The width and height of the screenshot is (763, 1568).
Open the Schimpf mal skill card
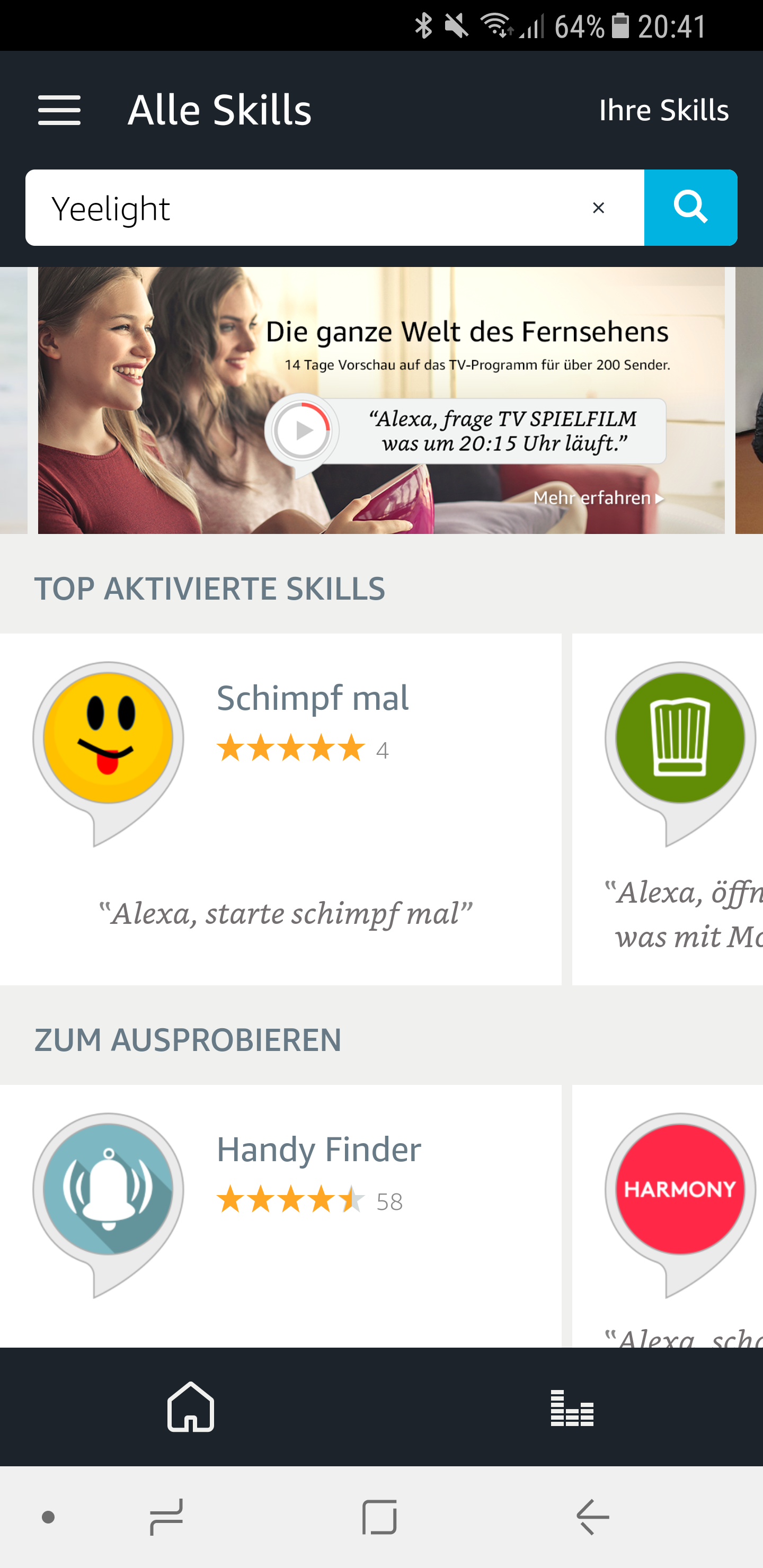(280, 808)
